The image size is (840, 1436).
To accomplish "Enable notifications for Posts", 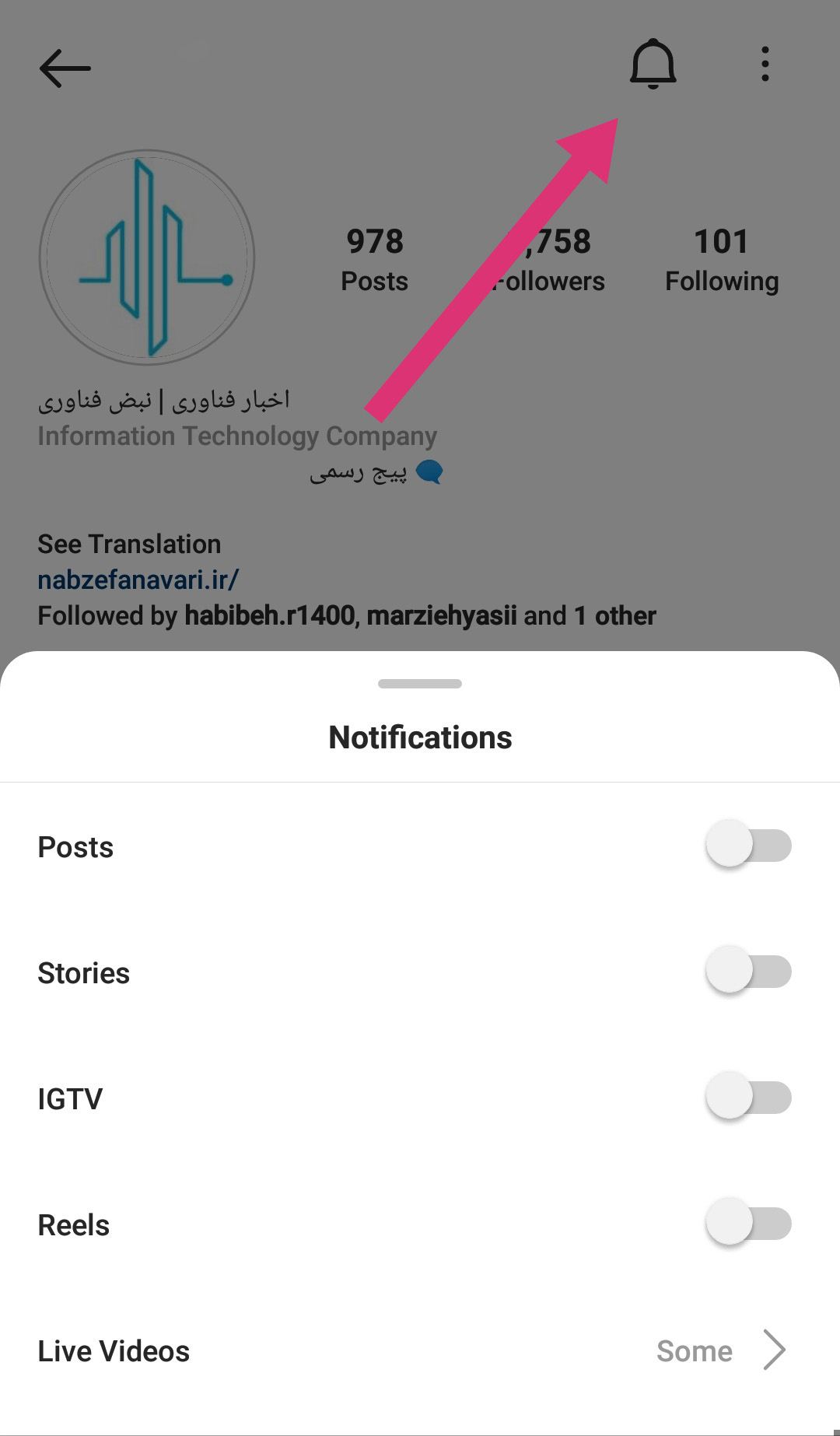I will (747, 846).
